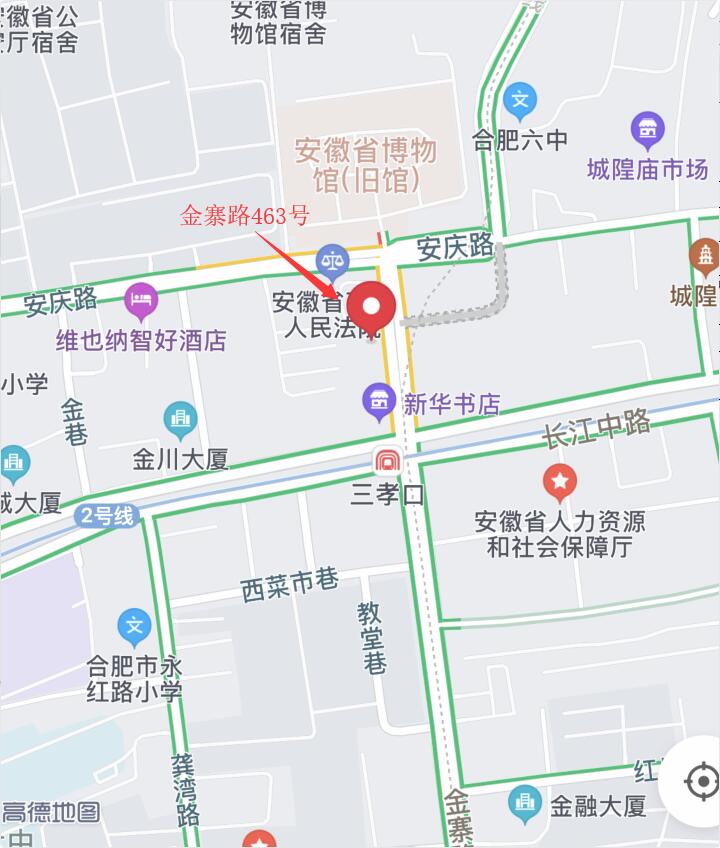Image resolution: width=720 pixels, height=848 pixels.
Task: Select the 合肥六中 school marker
Action: click(x=520, y=99)
